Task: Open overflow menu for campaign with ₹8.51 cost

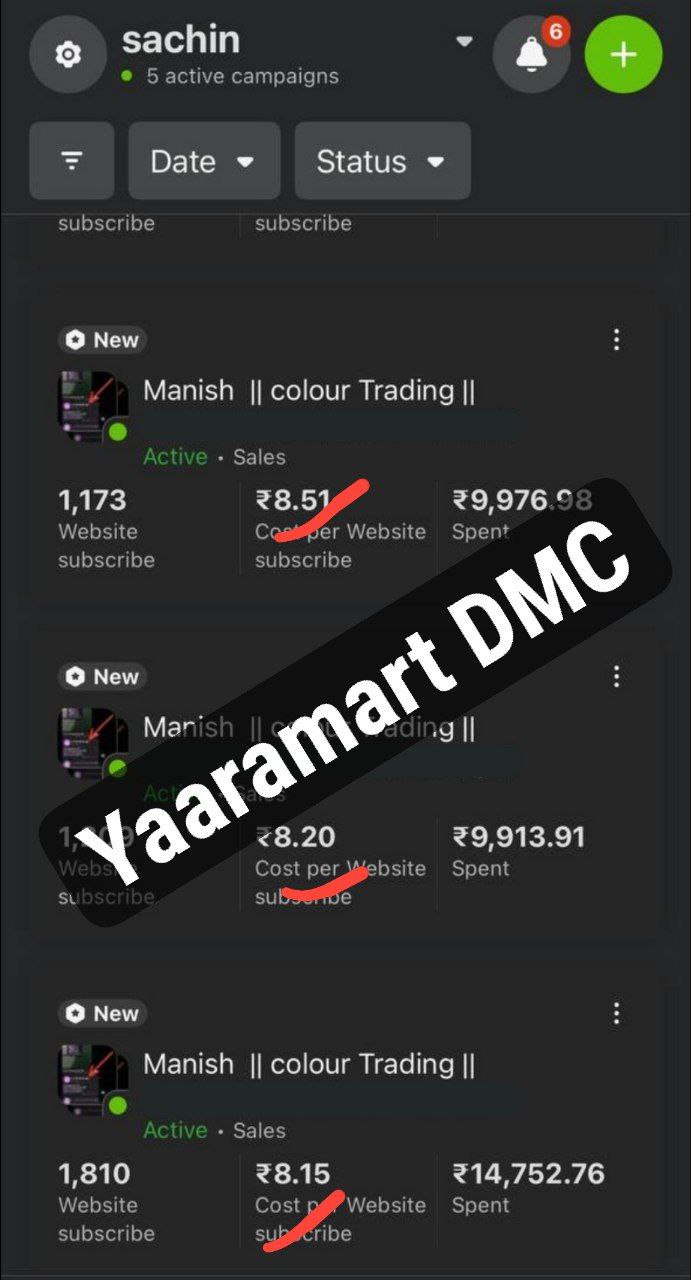Action: click(616, 340)
